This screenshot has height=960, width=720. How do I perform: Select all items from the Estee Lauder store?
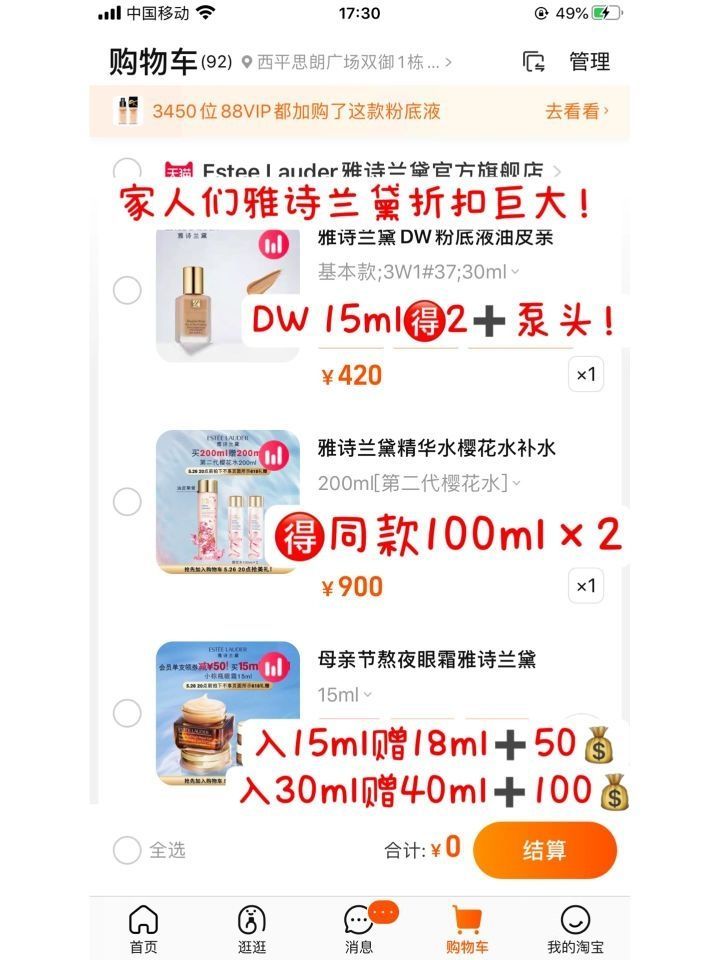[x=127, y=172]
